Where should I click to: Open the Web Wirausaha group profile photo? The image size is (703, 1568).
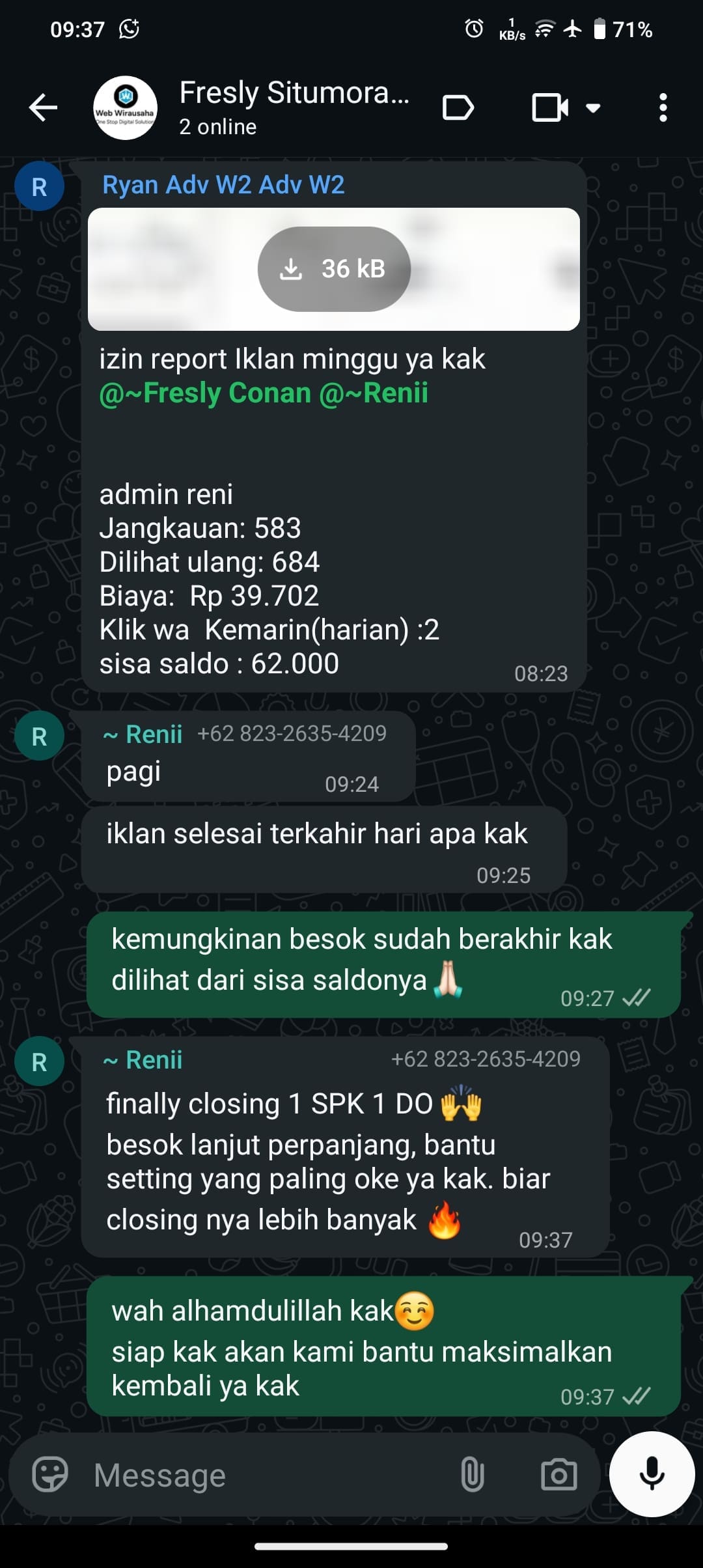(x=125, y=108)
